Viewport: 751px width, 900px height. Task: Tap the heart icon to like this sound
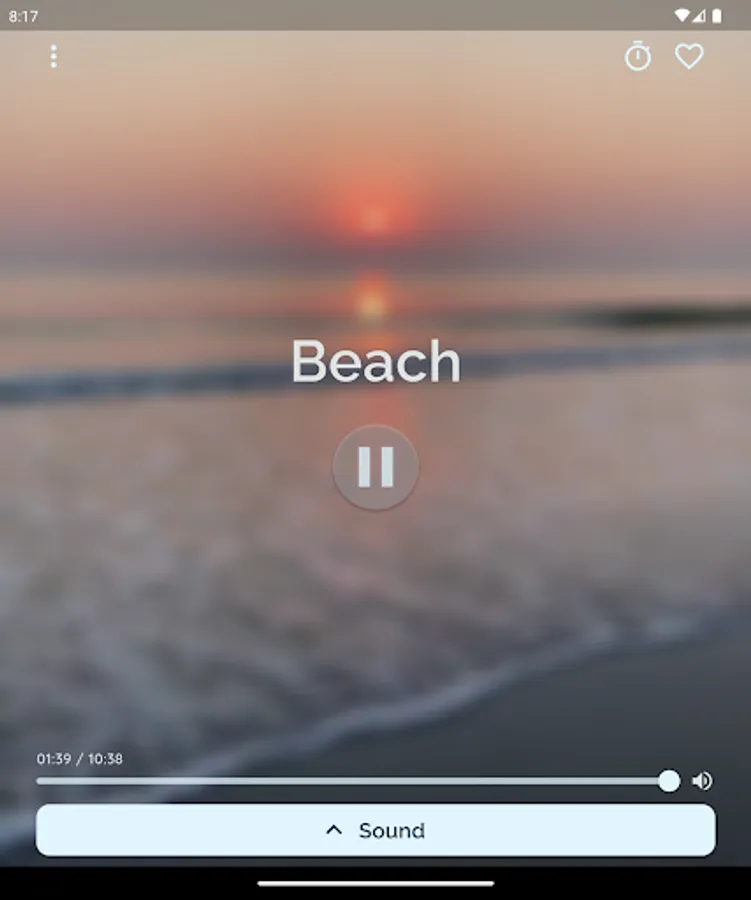click(689, 57)
